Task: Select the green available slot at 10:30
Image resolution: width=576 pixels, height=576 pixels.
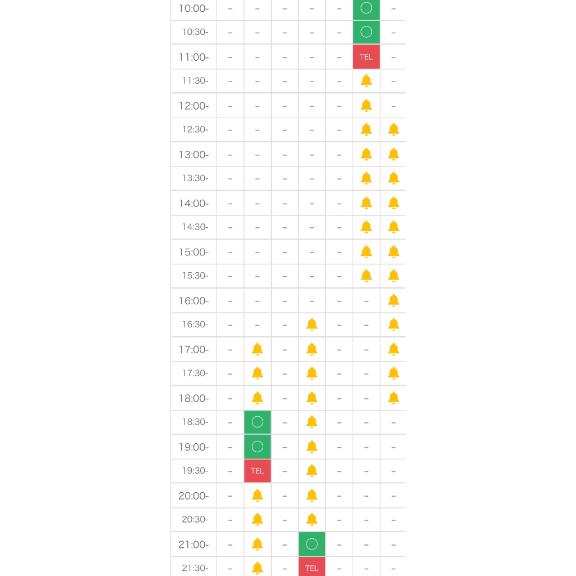Action: coord(366,32)
